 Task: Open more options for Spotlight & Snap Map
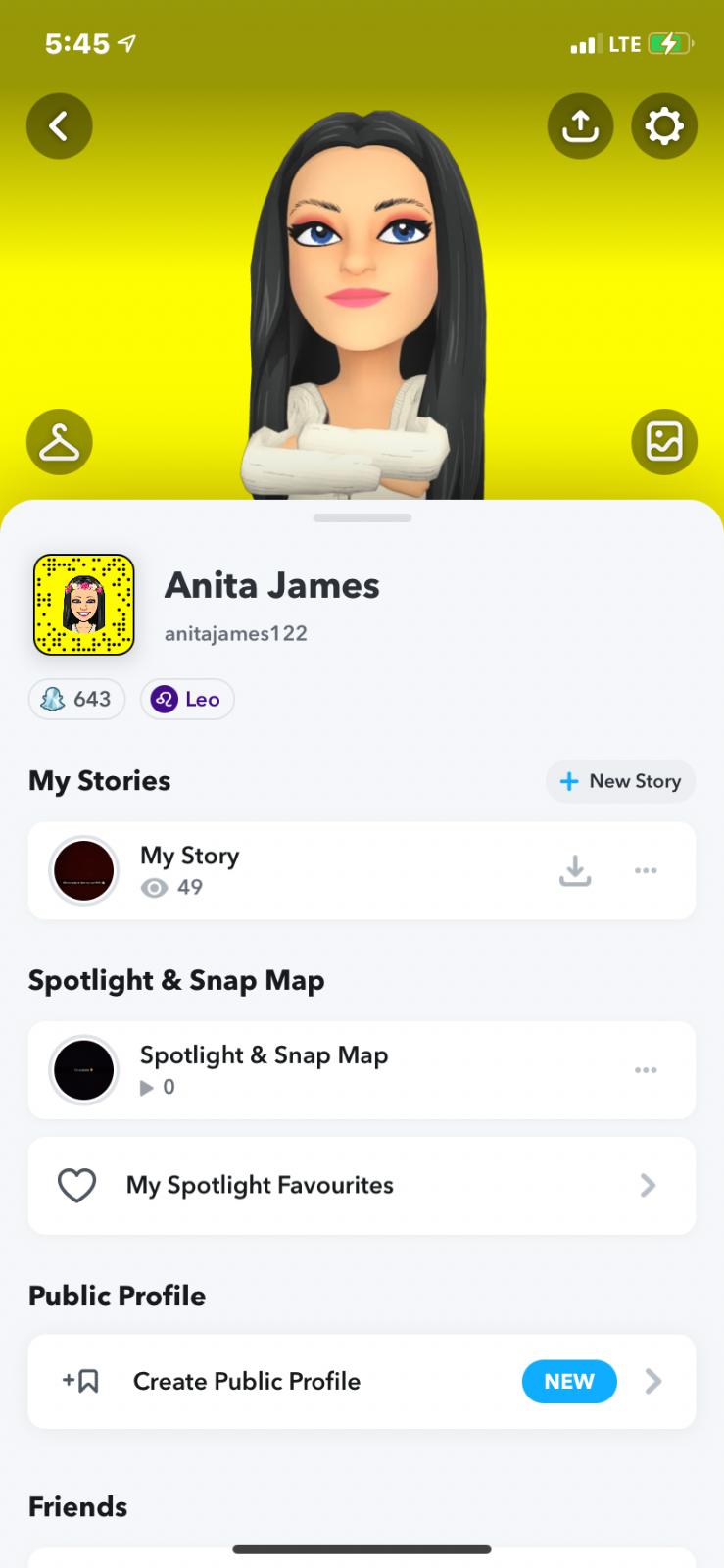click(x=646, y=1070)
